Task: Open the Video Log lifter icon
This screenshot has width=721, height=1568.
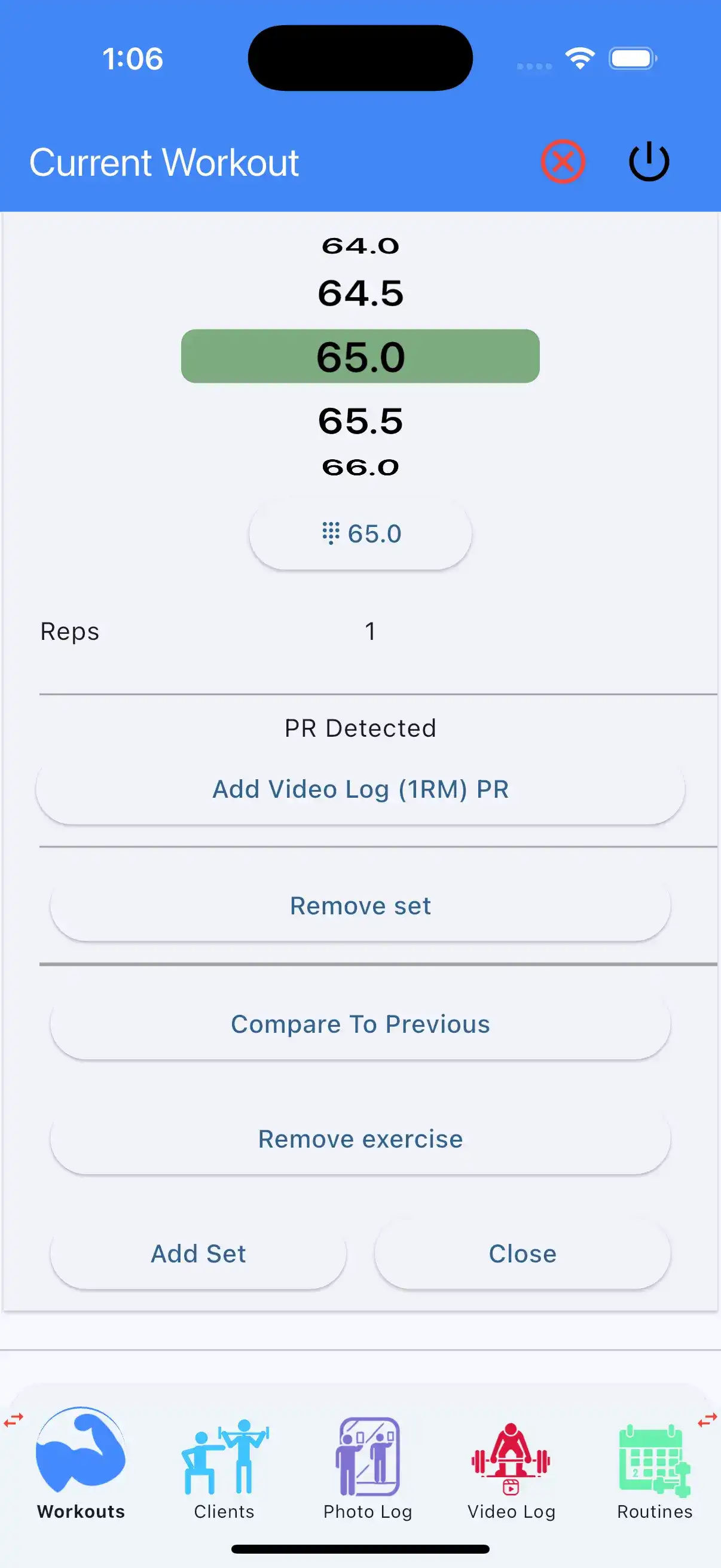Action: pyautogui.click(x=511, y=1458)
